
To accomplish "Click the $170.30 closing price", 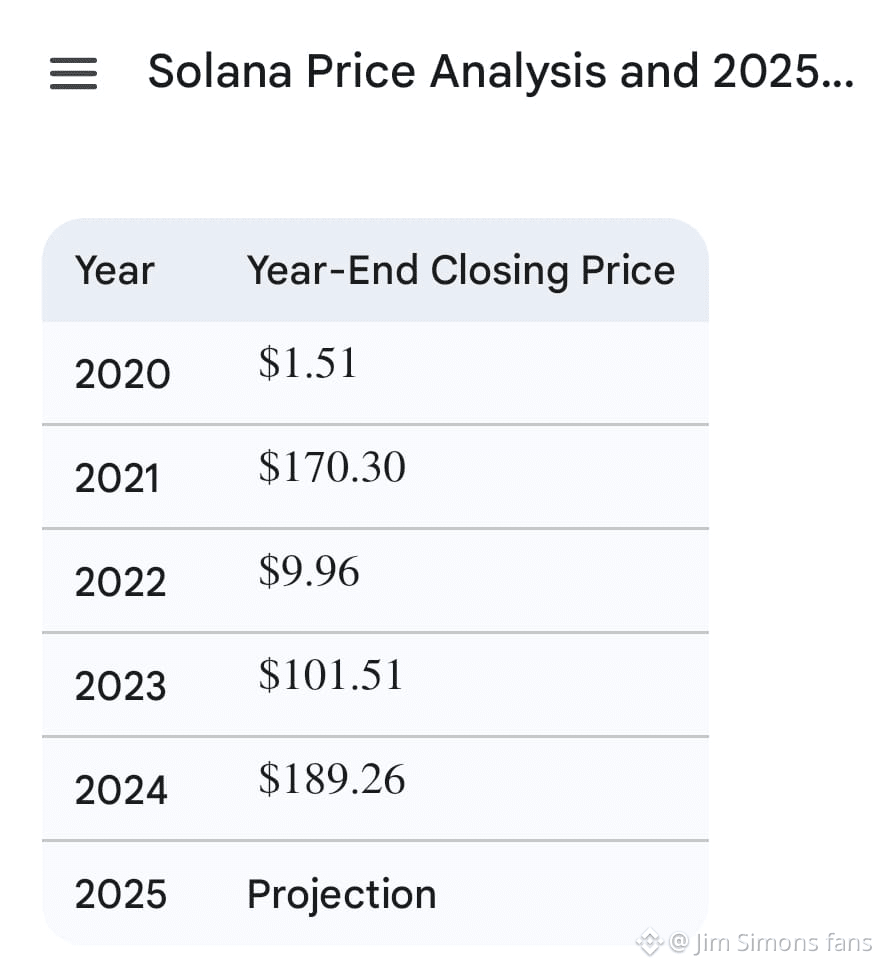I will (332, 466).
